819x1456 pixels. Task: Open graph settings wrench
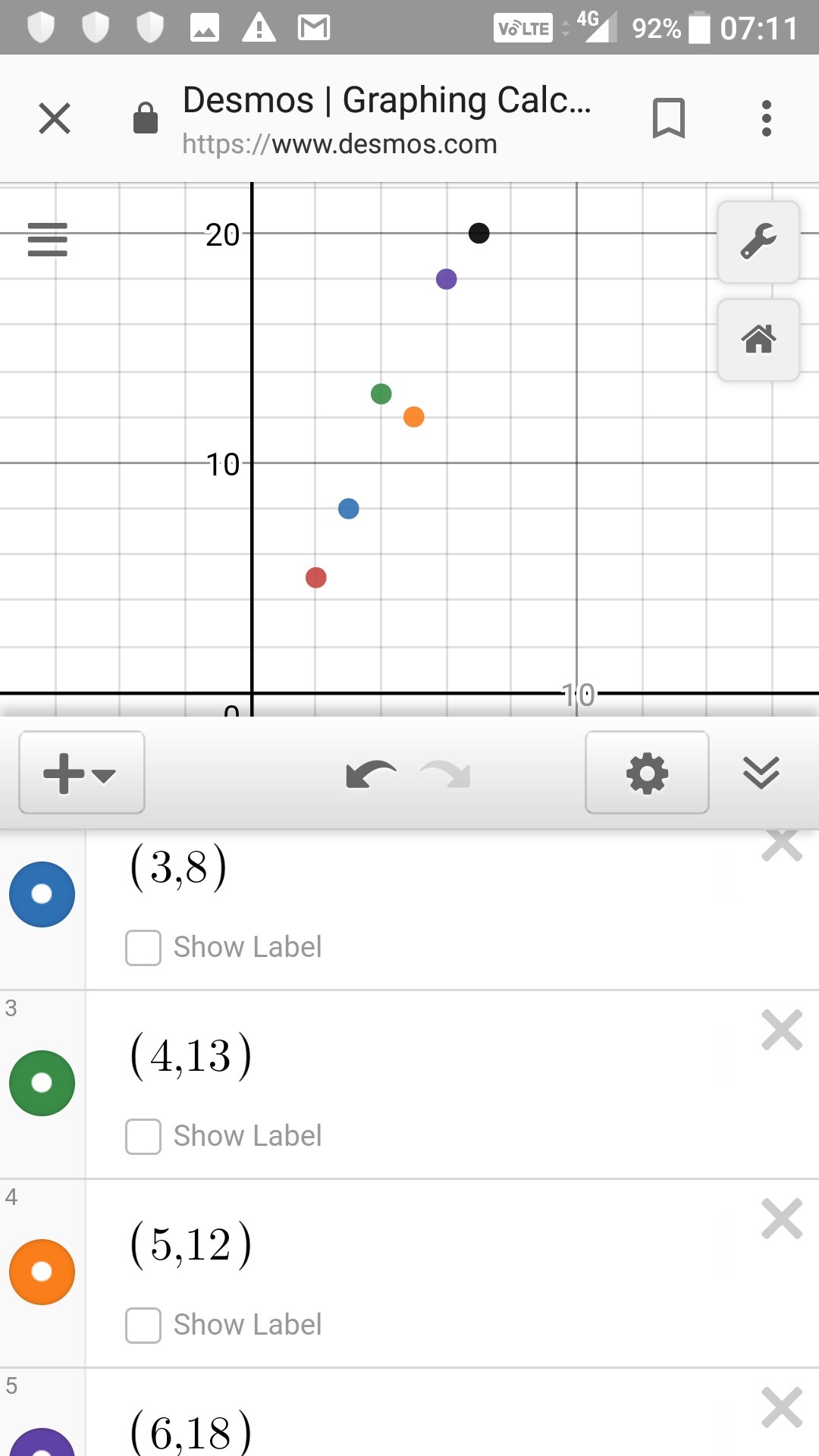758,242
